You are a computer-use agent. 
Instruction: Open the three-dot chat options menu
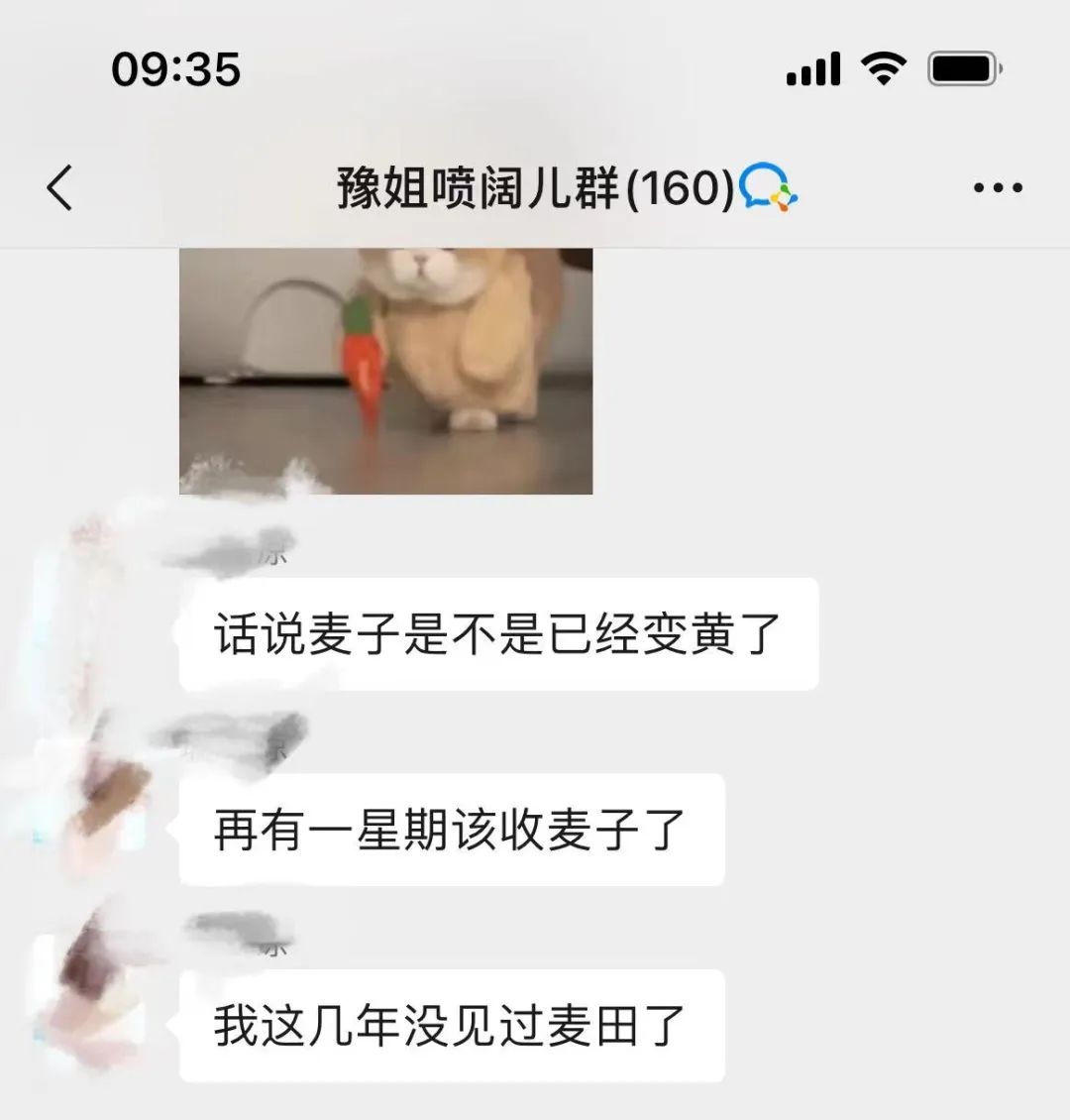(x=997, y=187)
